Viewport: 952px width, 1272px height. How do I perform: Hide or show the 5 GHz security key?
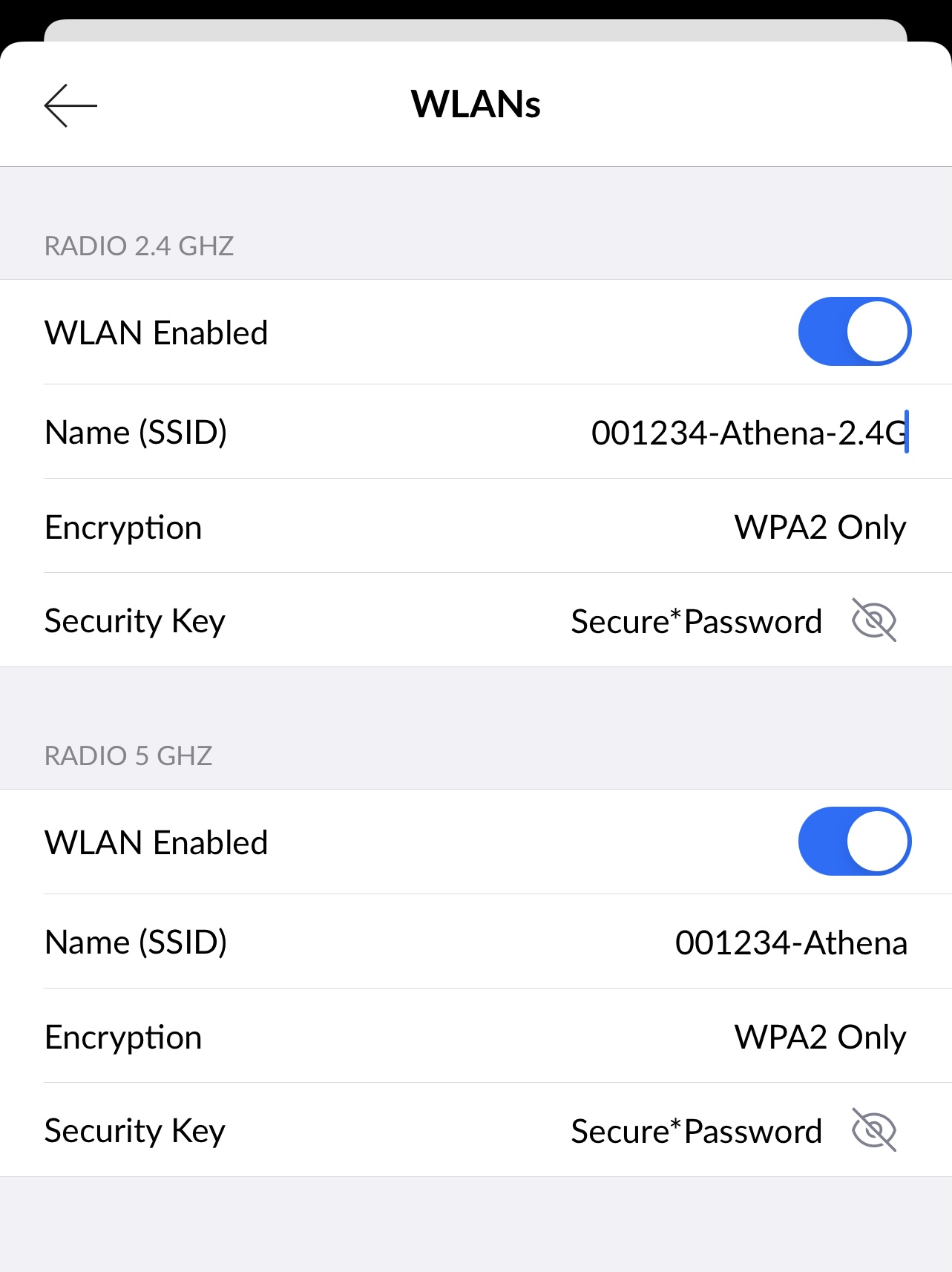pos(874,1130)
